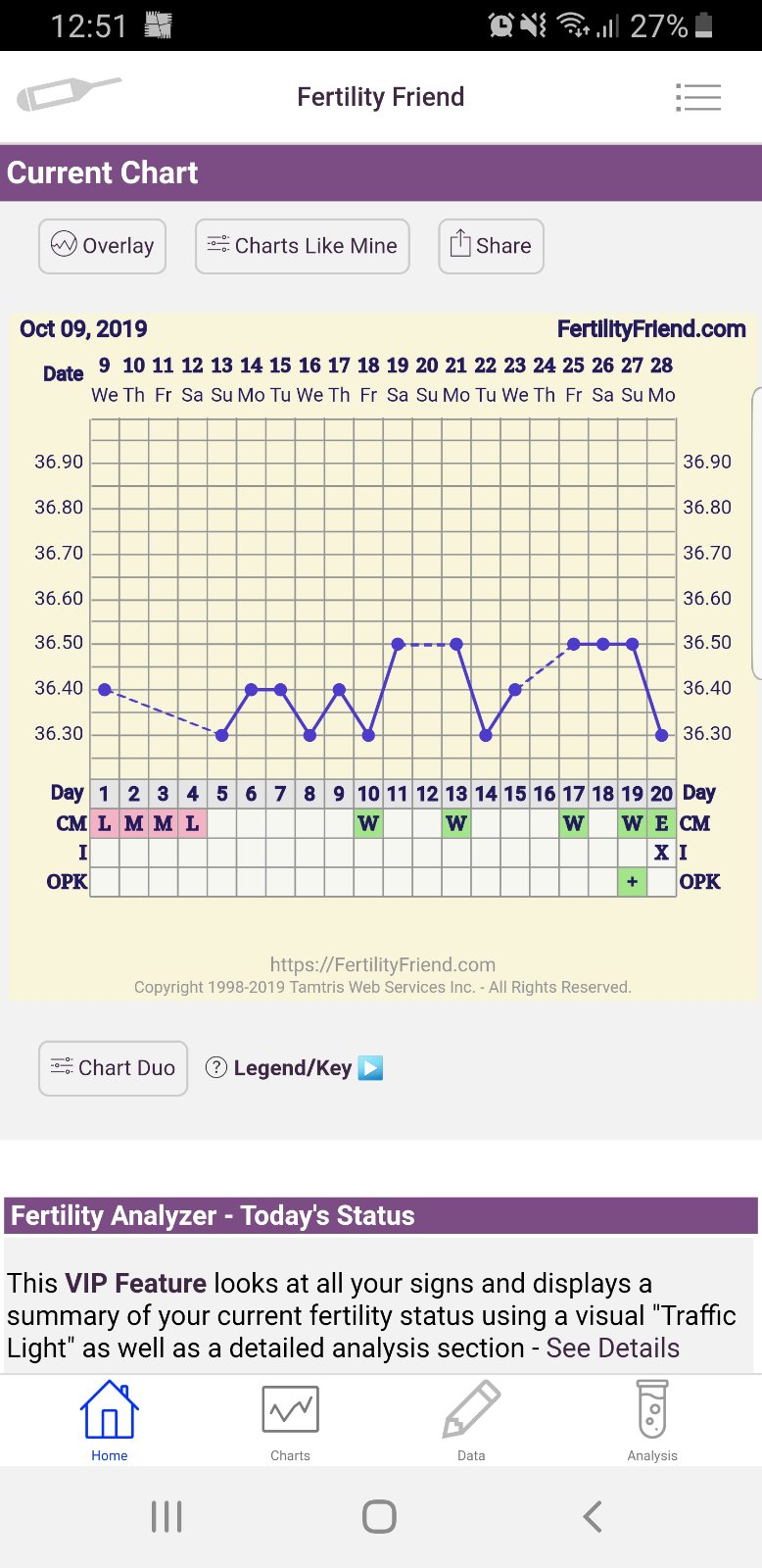This screenshot has width=762, height=1568.
Task: Share the current chart
Action: [x=491, y=246]
